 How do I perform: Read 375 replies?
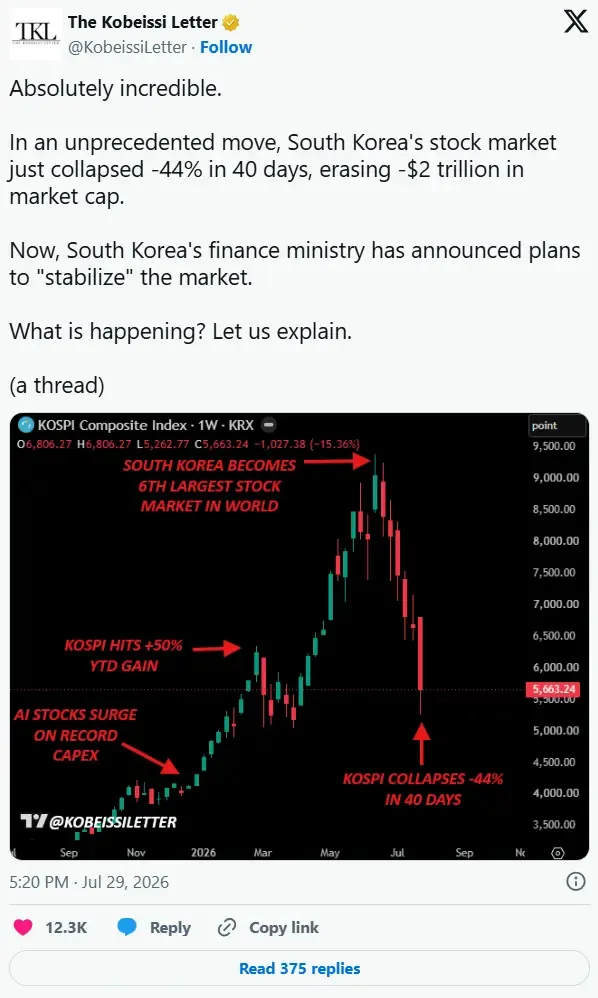point(299,968)
